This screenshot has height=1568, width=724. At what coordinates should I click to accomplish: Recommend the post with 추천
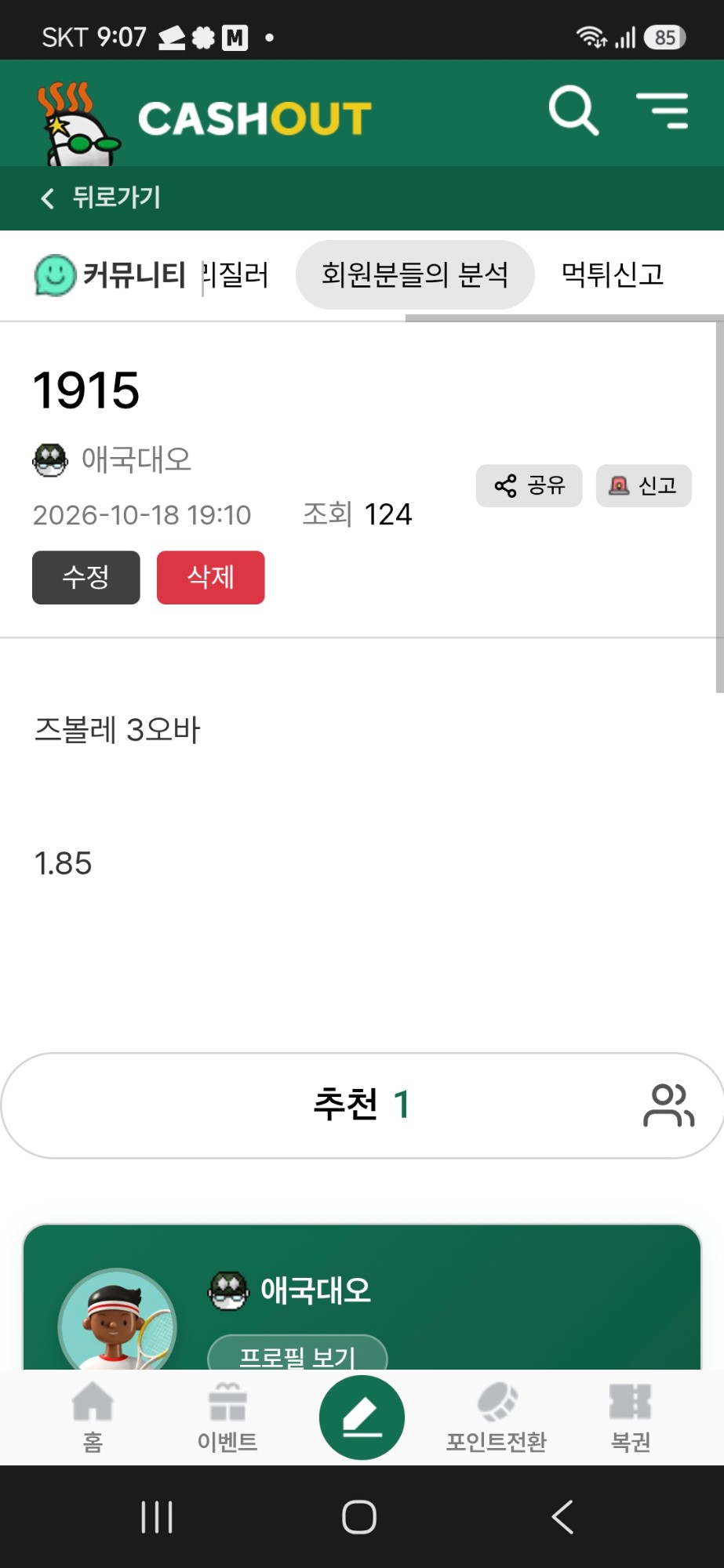tap(362, 1105)
